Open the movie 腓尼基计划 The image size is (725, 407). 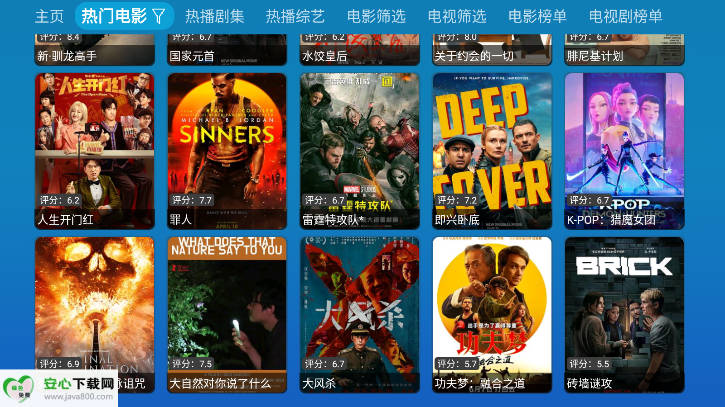624,48
